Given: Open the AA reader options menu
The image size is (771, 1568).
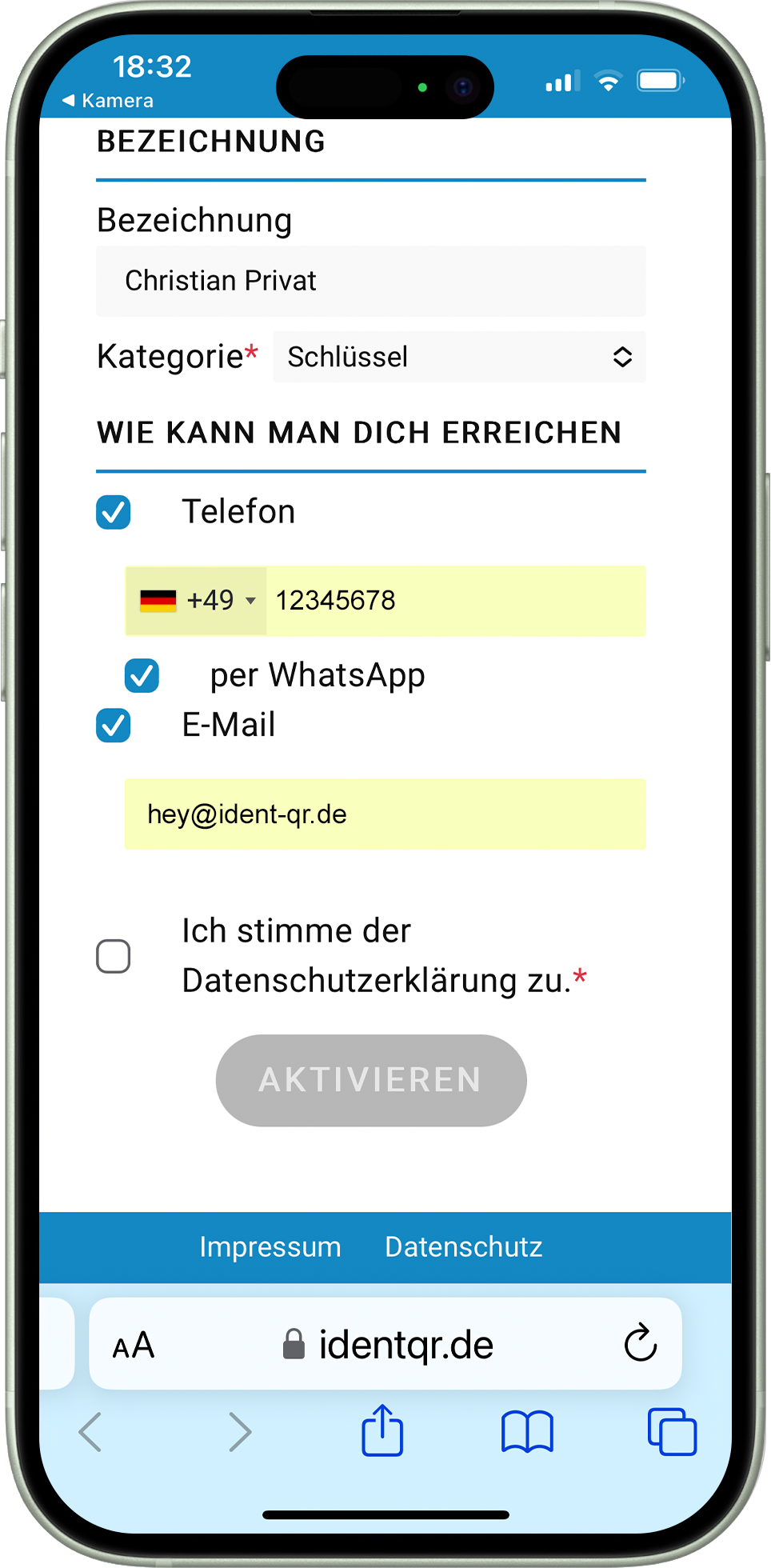Looking at the screenshot, I should [134, 1346].
